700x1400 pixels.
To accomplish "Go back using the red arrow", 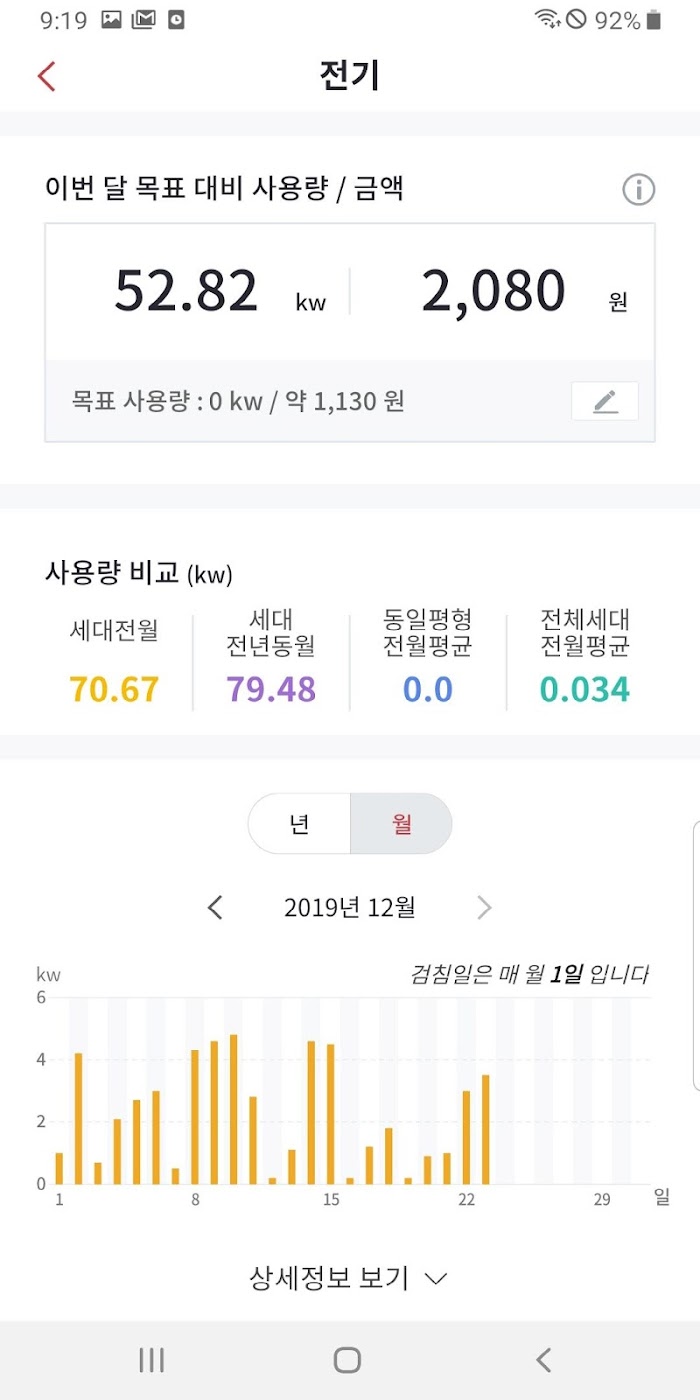I will click(46, 76).
